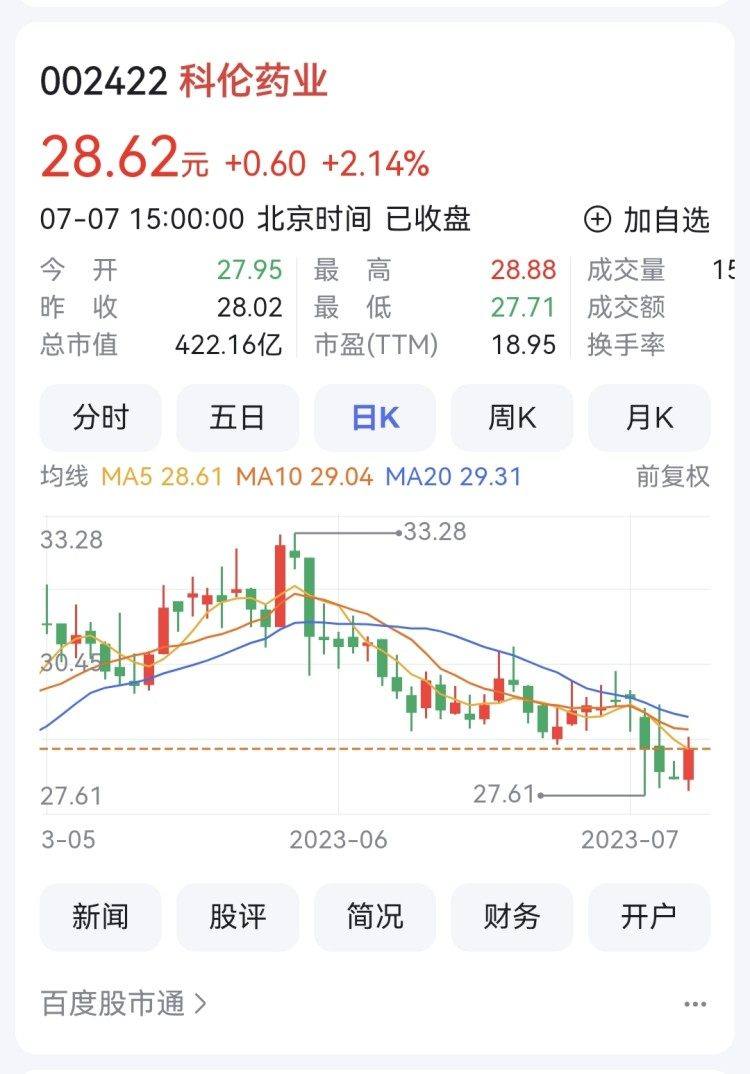Select the 日K candlestick tab
This screenshot has width=750, height=1074.
coord(375,418)
